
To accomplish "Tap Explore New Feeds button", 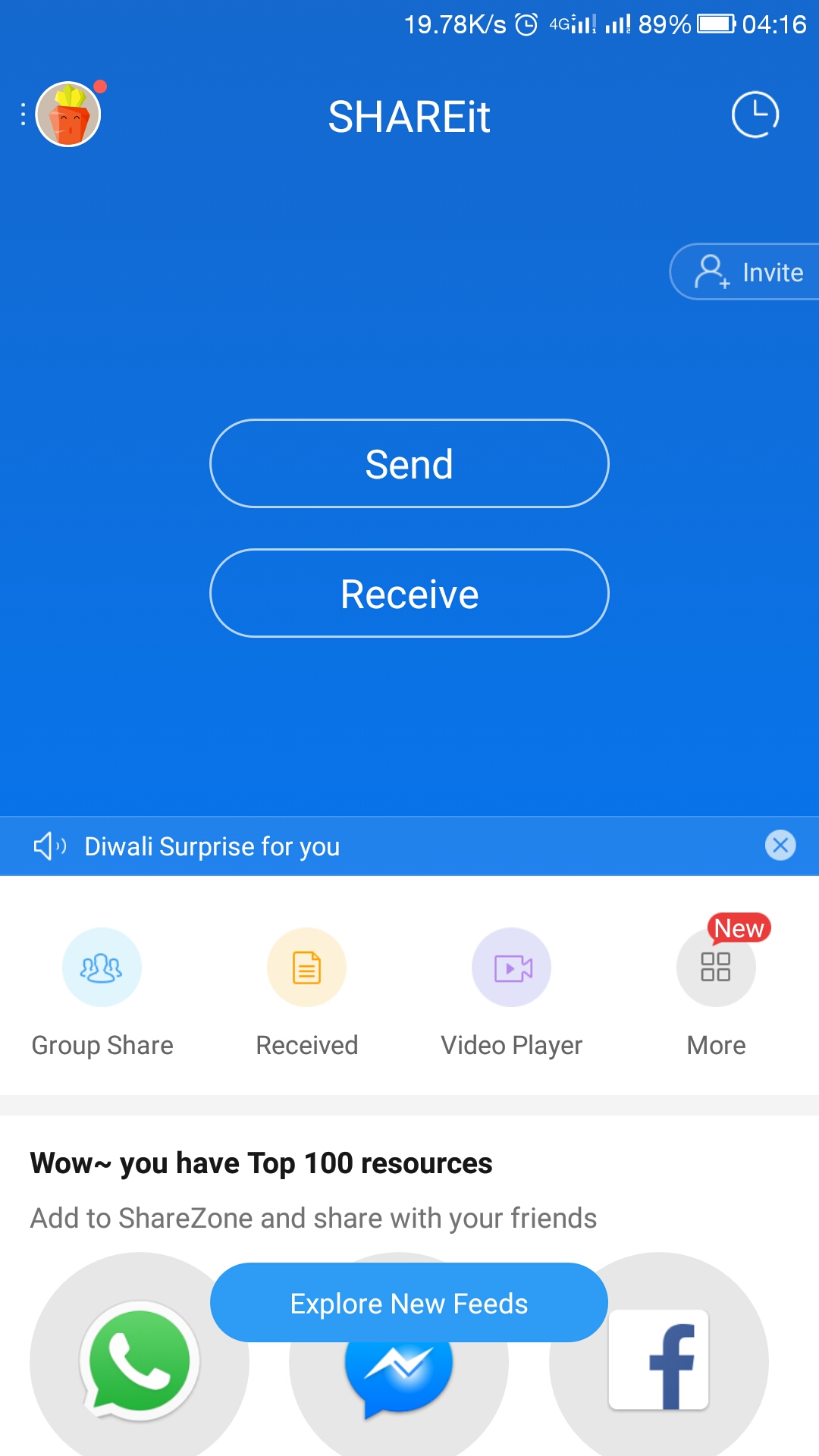I will pyautogui.click(x=409, y=1303).
